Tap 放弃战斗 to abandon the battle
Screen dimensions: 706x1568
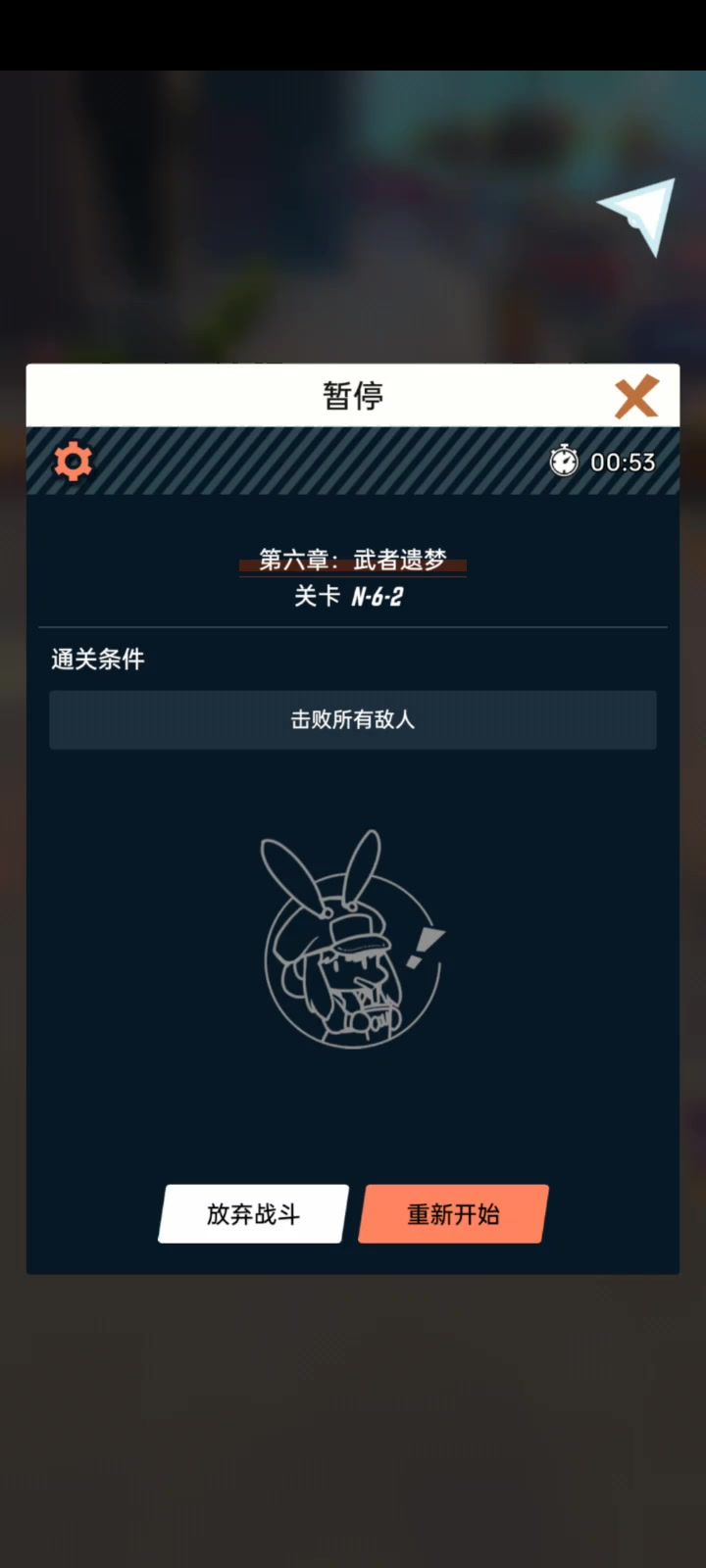(253, 1214)
